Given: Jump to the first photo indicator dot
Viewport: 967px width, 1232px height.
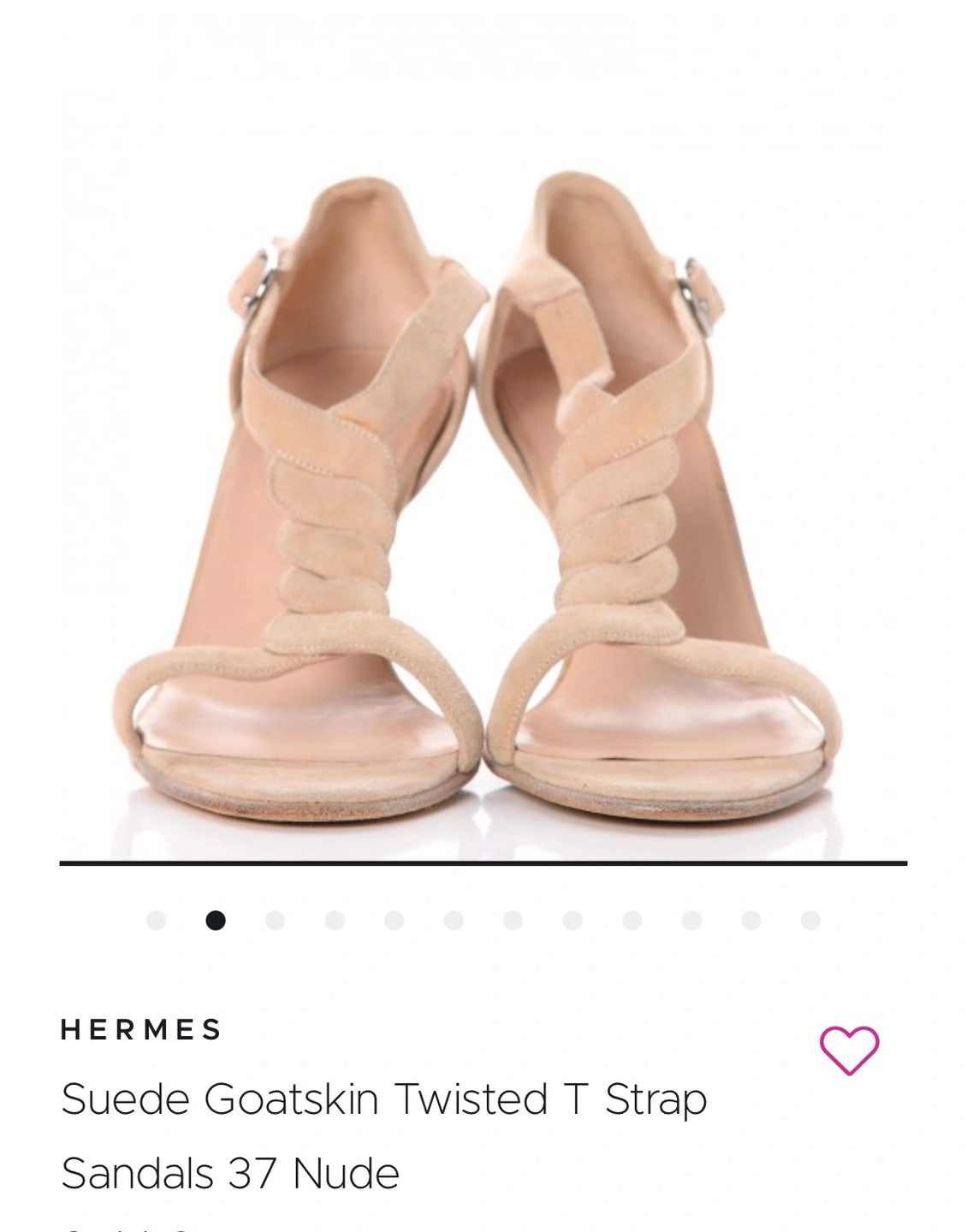Looking at the screenshot, I should point(156,921).
